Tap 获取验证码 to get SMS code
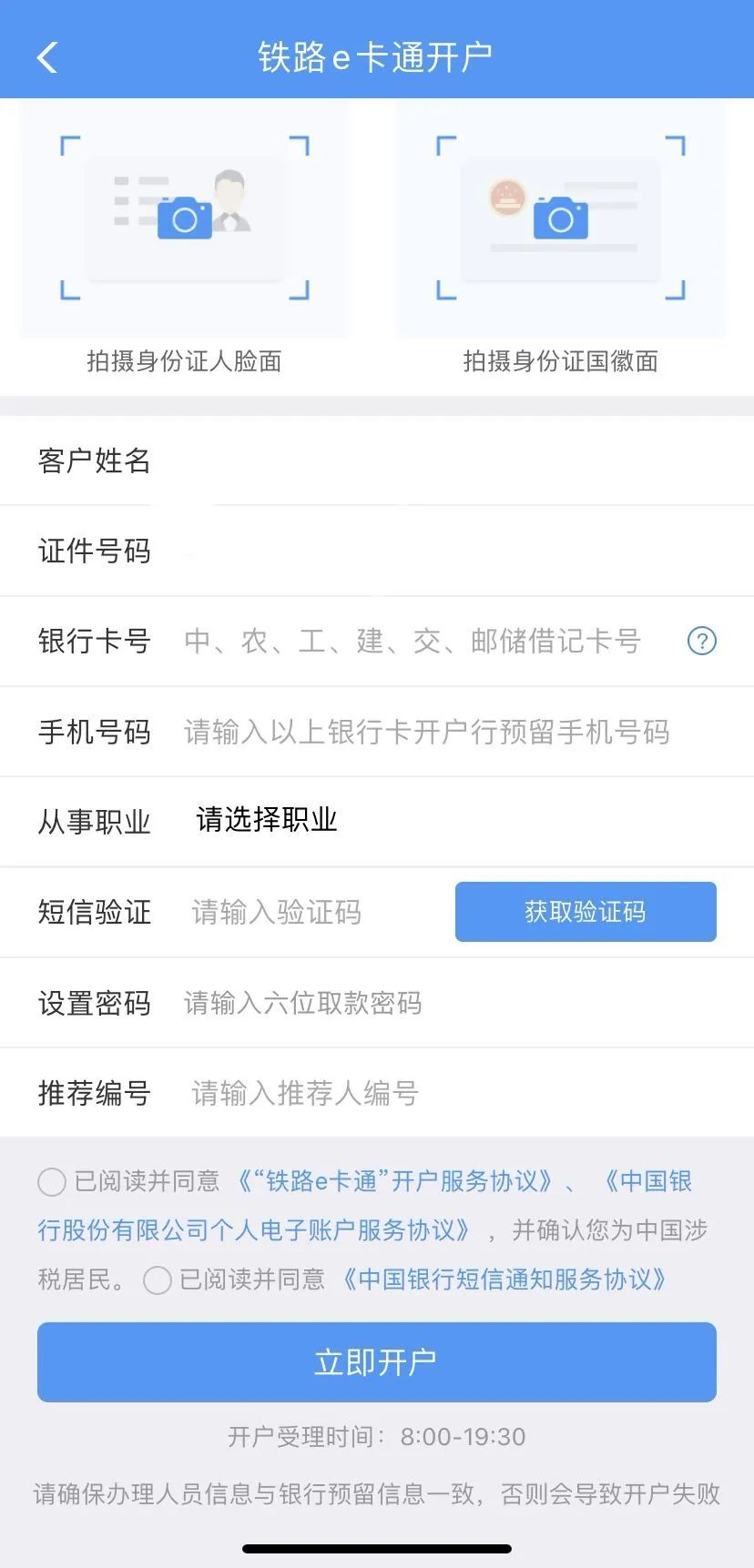754x1568 pixels. [x=586, y=912]
